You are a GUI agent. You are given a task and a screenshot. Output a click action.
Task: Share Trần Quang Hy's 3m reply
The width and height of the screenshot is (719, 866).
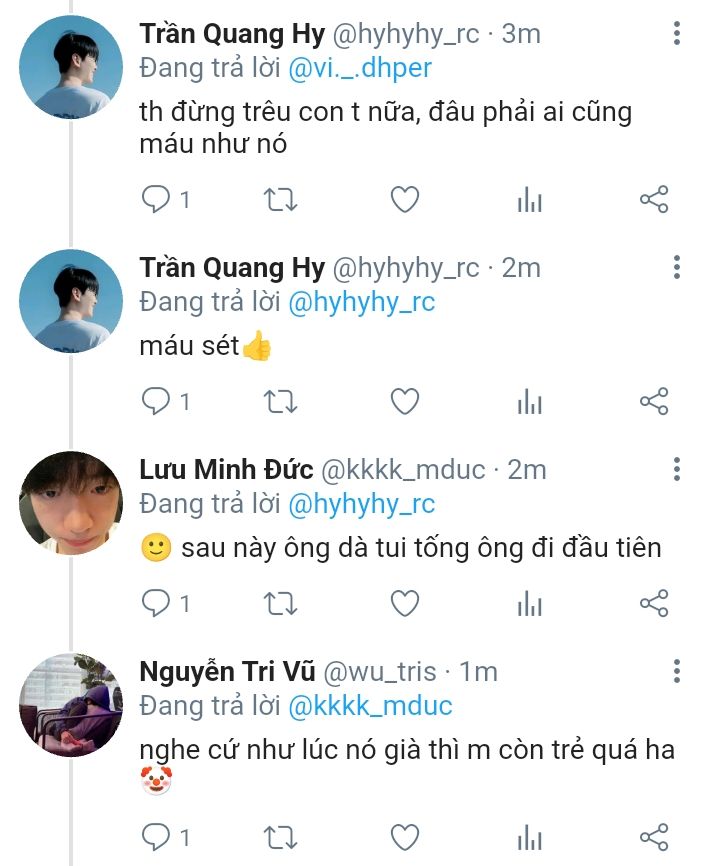(653, 200)
